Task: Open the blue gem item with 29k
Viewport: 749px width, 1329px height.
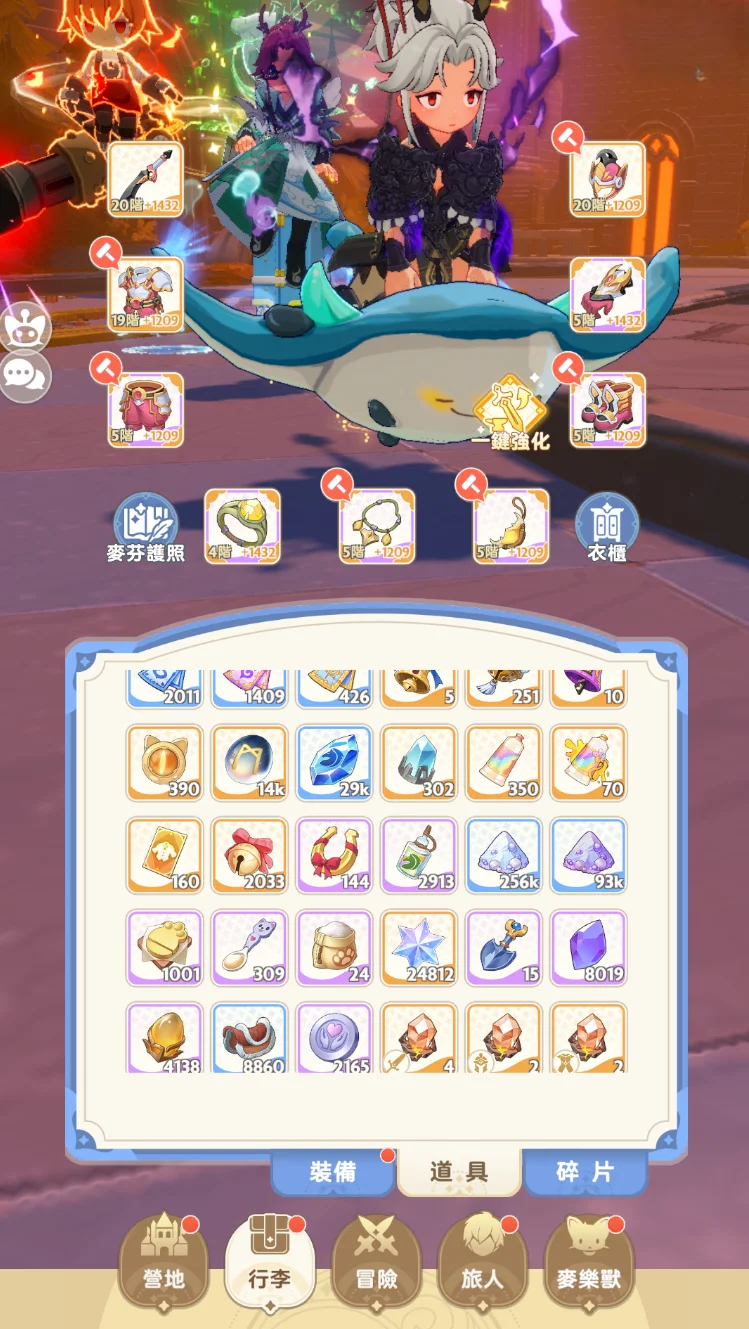Action: pos(334,762)
